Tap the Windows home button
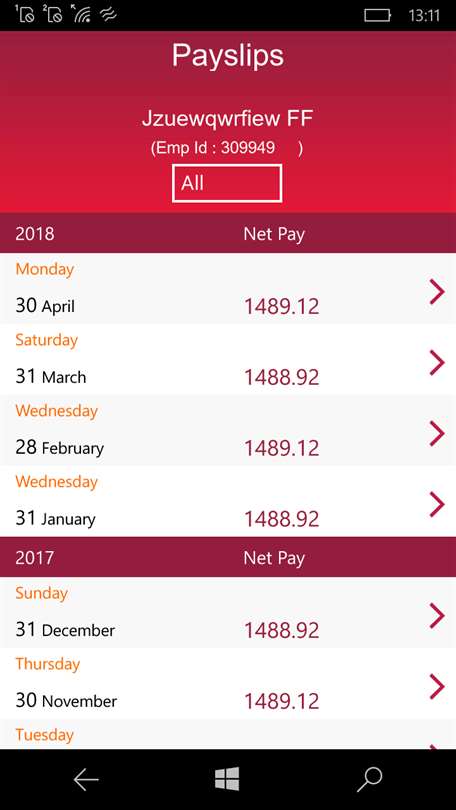Screen dimensions: 456x810 pyautogui.click(x=227, y=779)
